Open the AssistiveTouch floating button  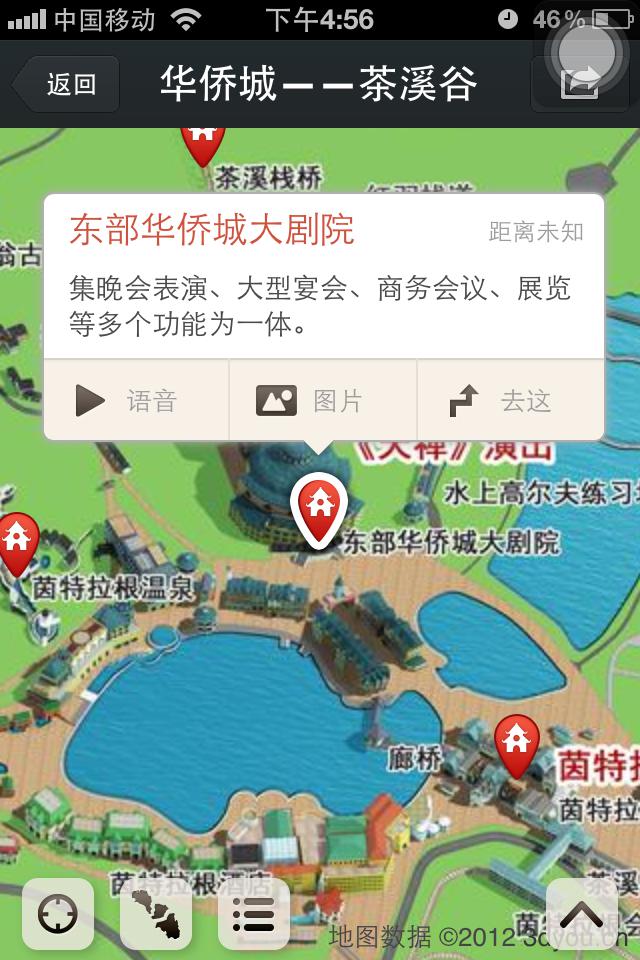(591, 46)
